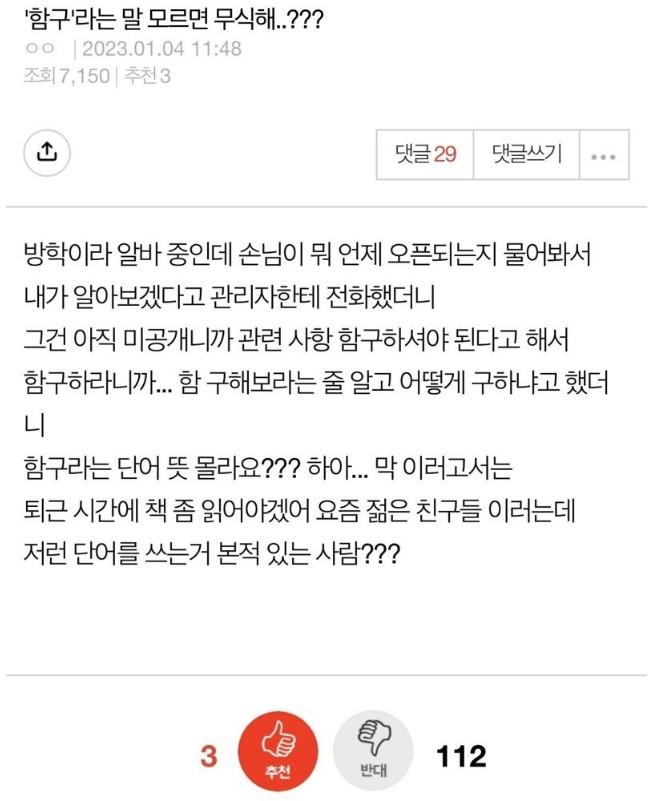Open the 댓글 29 comments list
The image size is (651, 801).
pos(426,155)
